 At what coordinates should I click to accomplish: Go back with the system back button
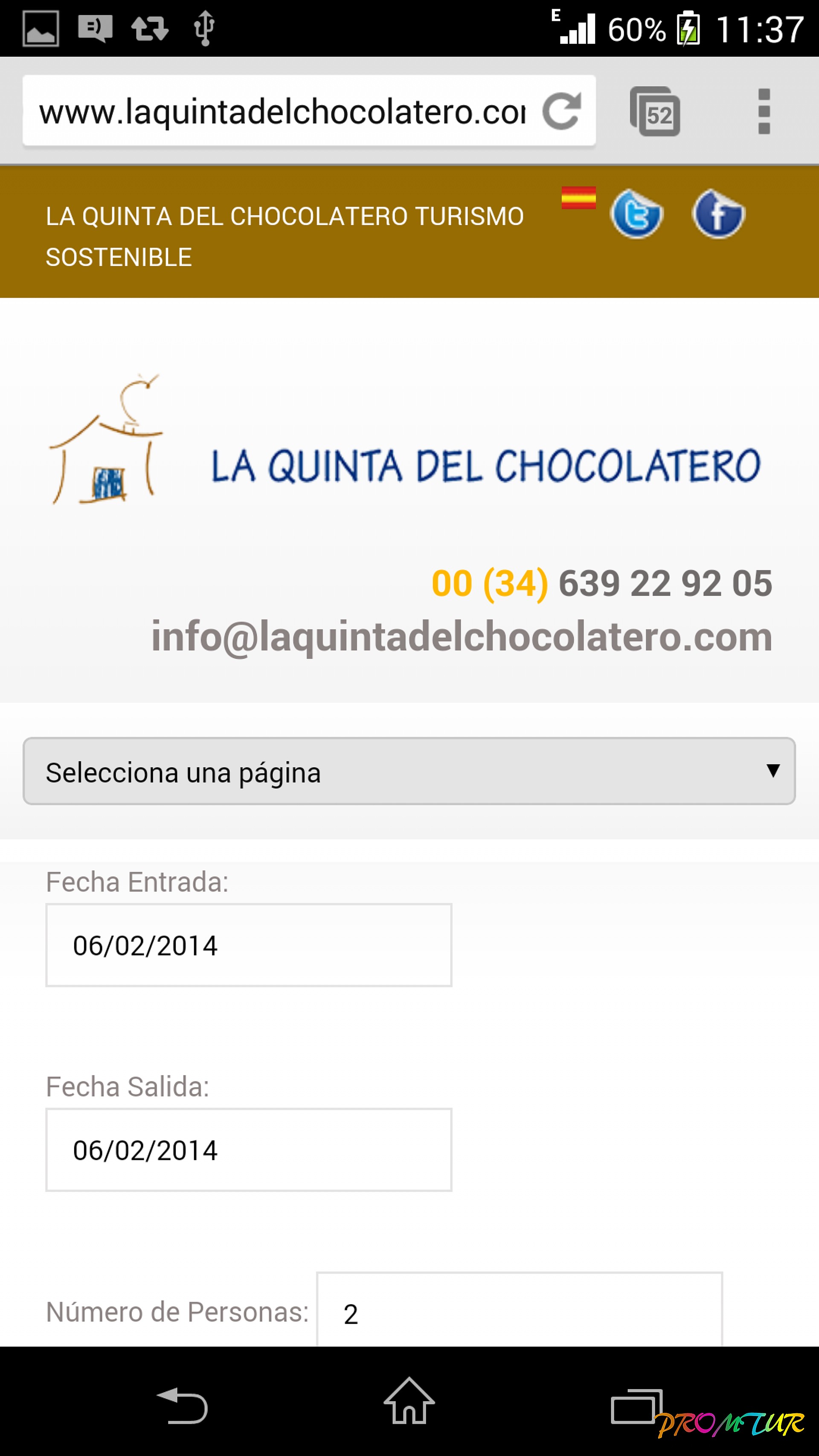183,1406
